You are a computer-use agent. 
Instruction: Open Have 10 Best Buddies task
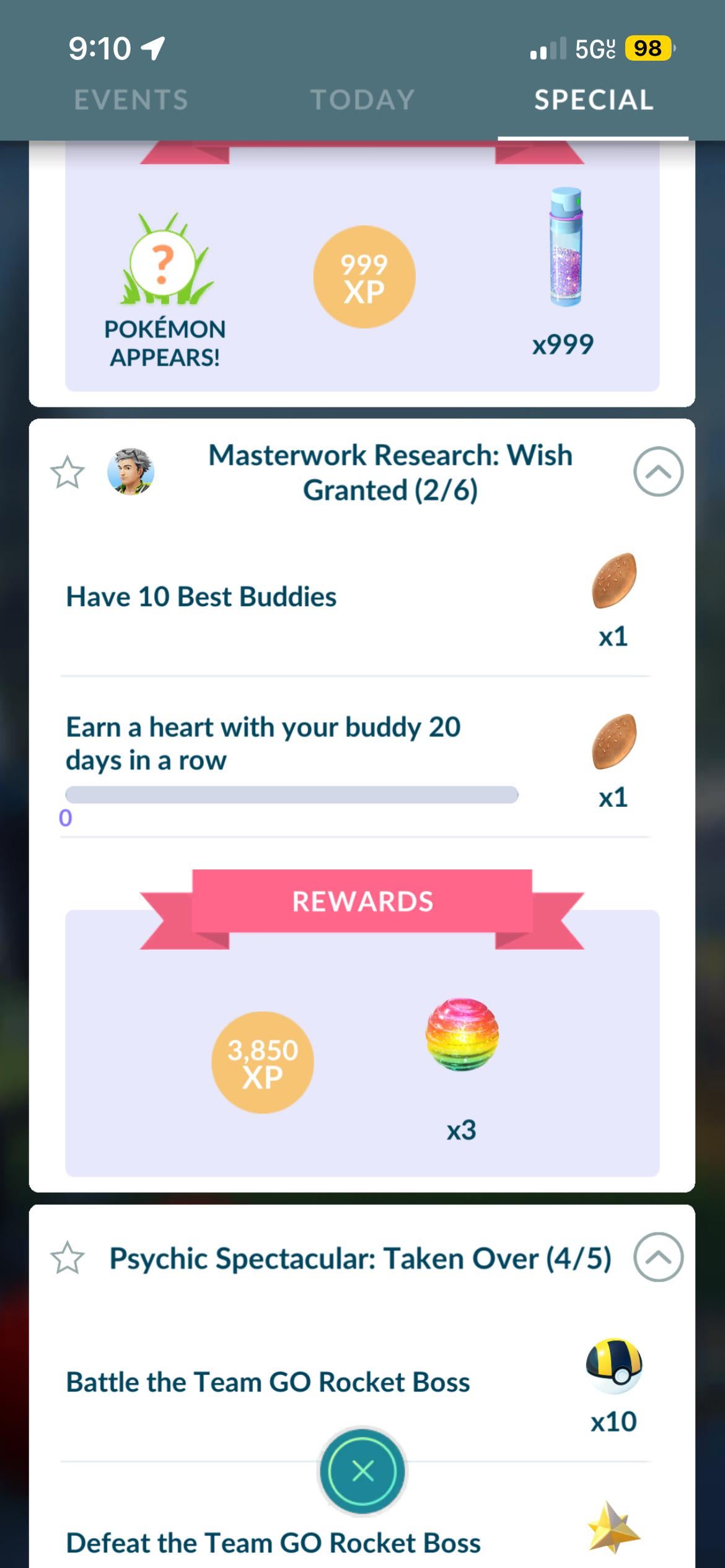click(x=201, y=597)
